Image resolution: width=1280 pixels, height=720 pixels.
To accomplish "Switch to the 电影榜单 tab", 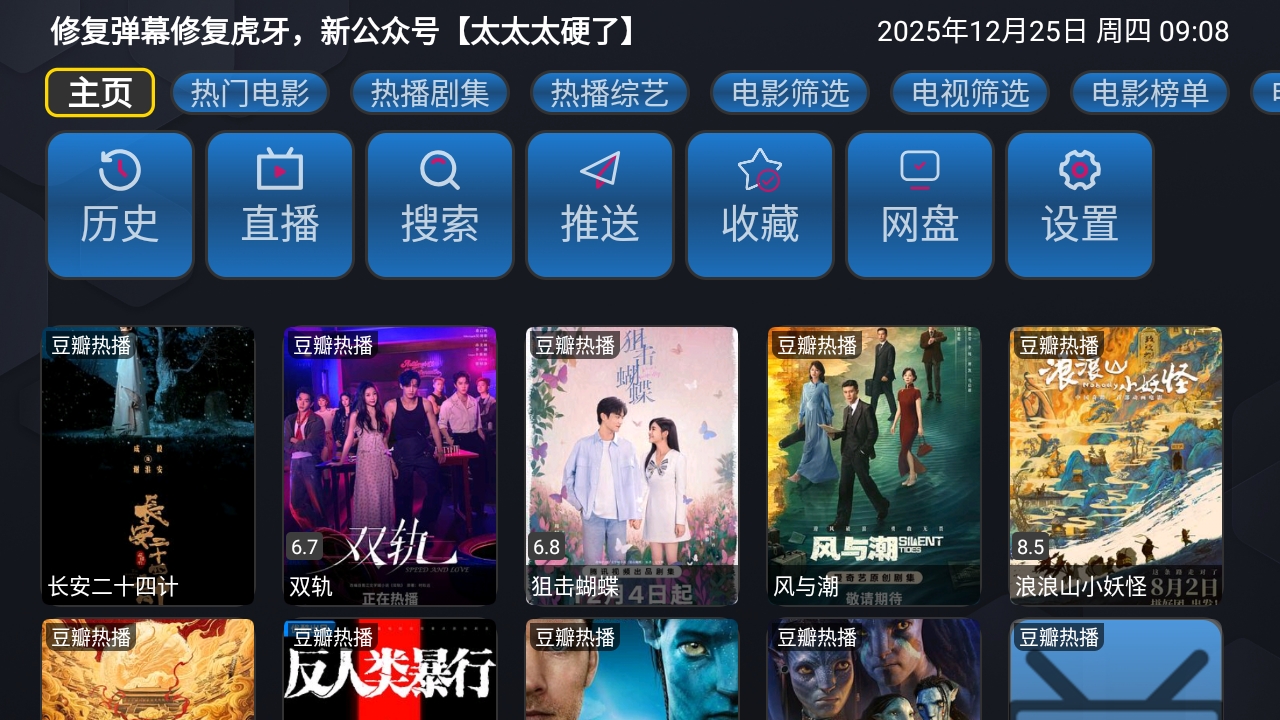I will (1150, 94).
